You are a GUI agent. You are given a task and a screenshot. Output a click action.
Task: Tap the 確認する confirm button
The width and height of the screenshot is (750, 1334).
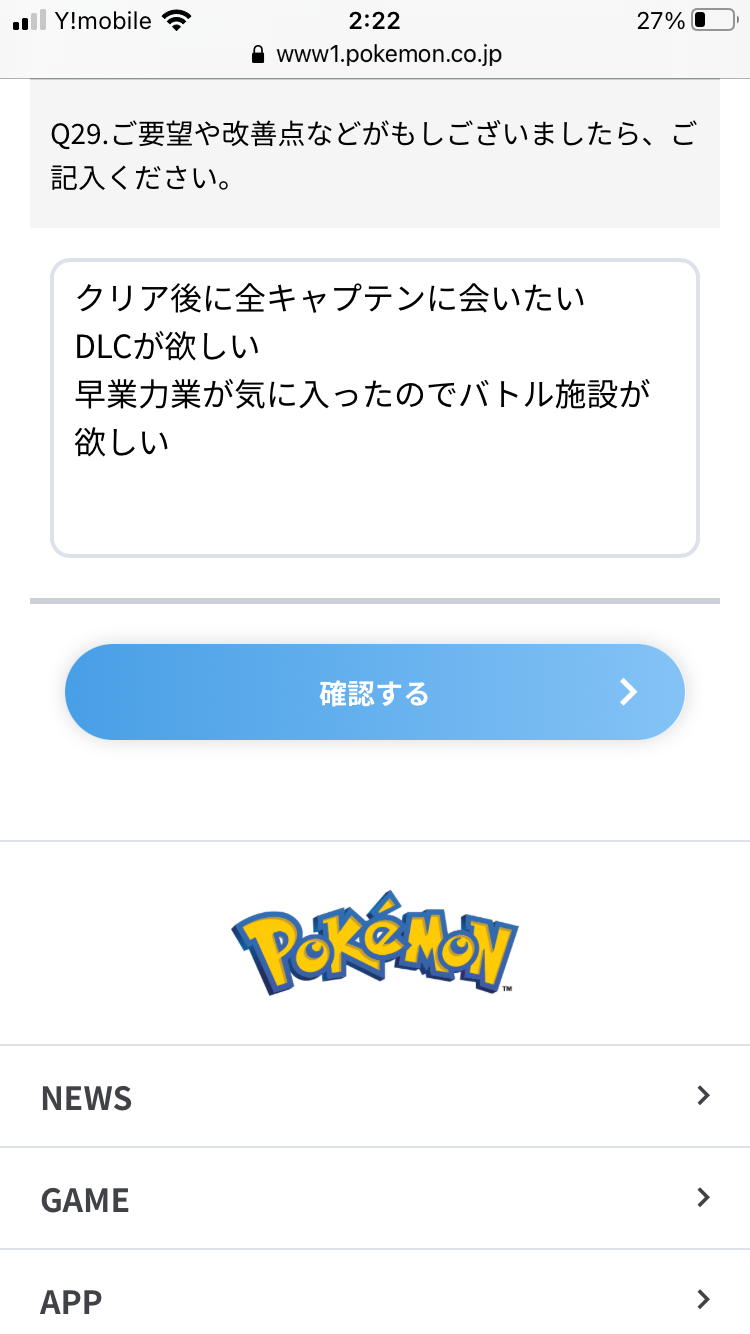pyautogui.click(x=374, y=692)
